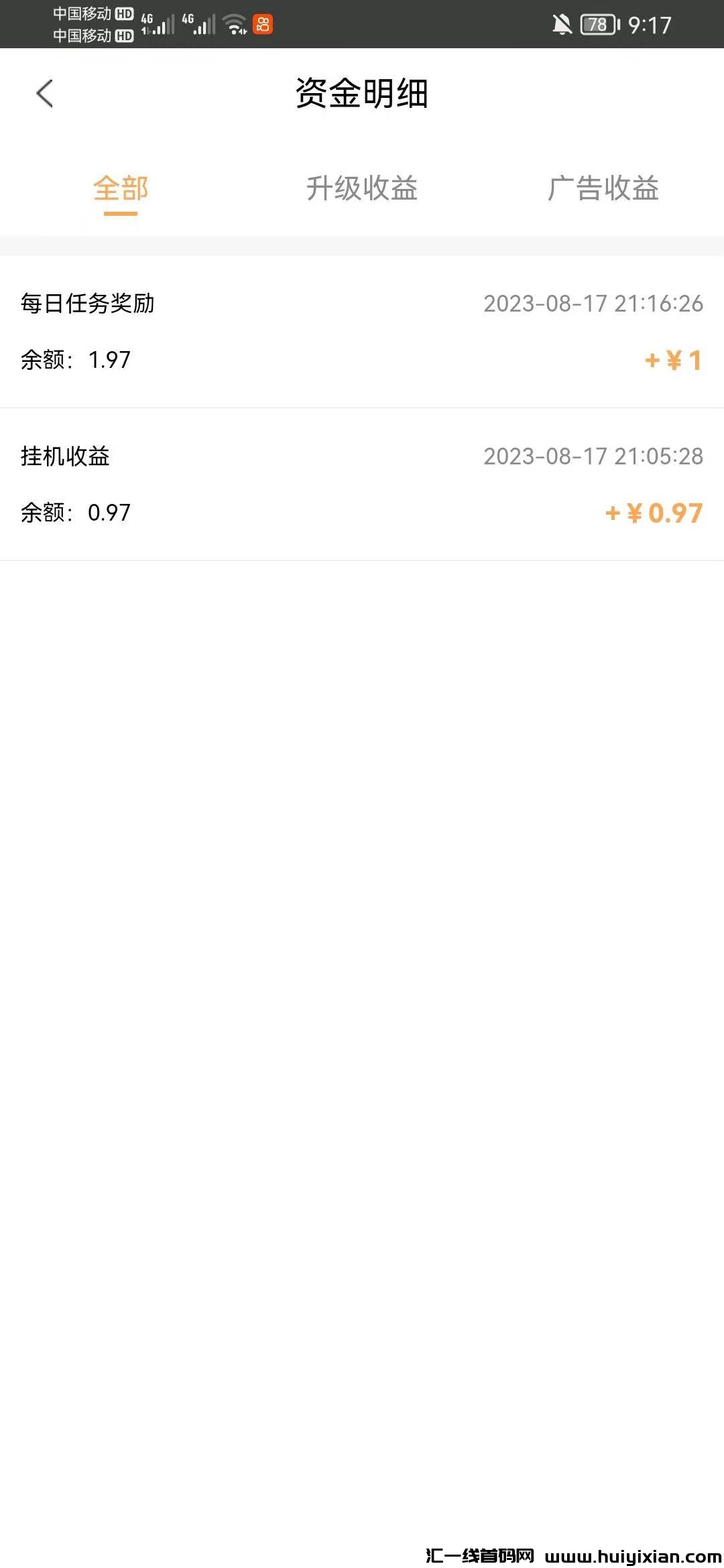Viewport: 724px width, 1568px height.
Task: Tap the 余额: 1.97 balance text
Action: click(x=75, y=360)
